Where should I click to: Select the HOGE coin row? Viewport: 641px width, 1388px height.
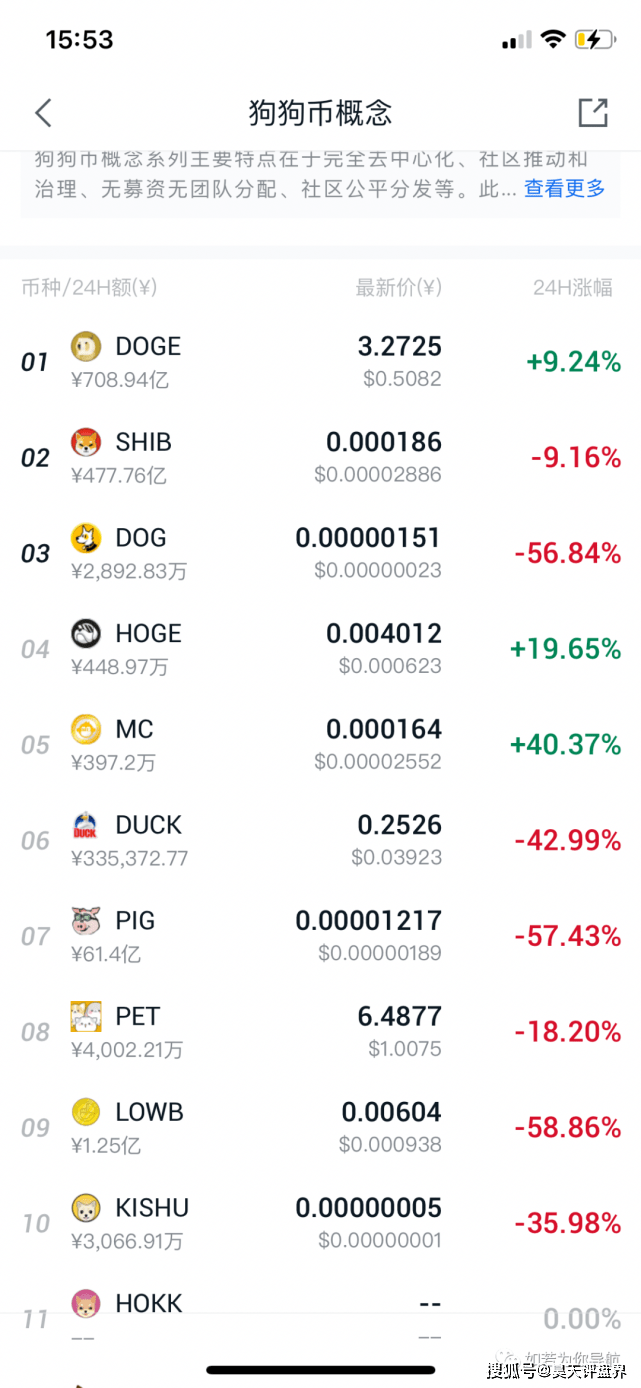pos(320,649)
